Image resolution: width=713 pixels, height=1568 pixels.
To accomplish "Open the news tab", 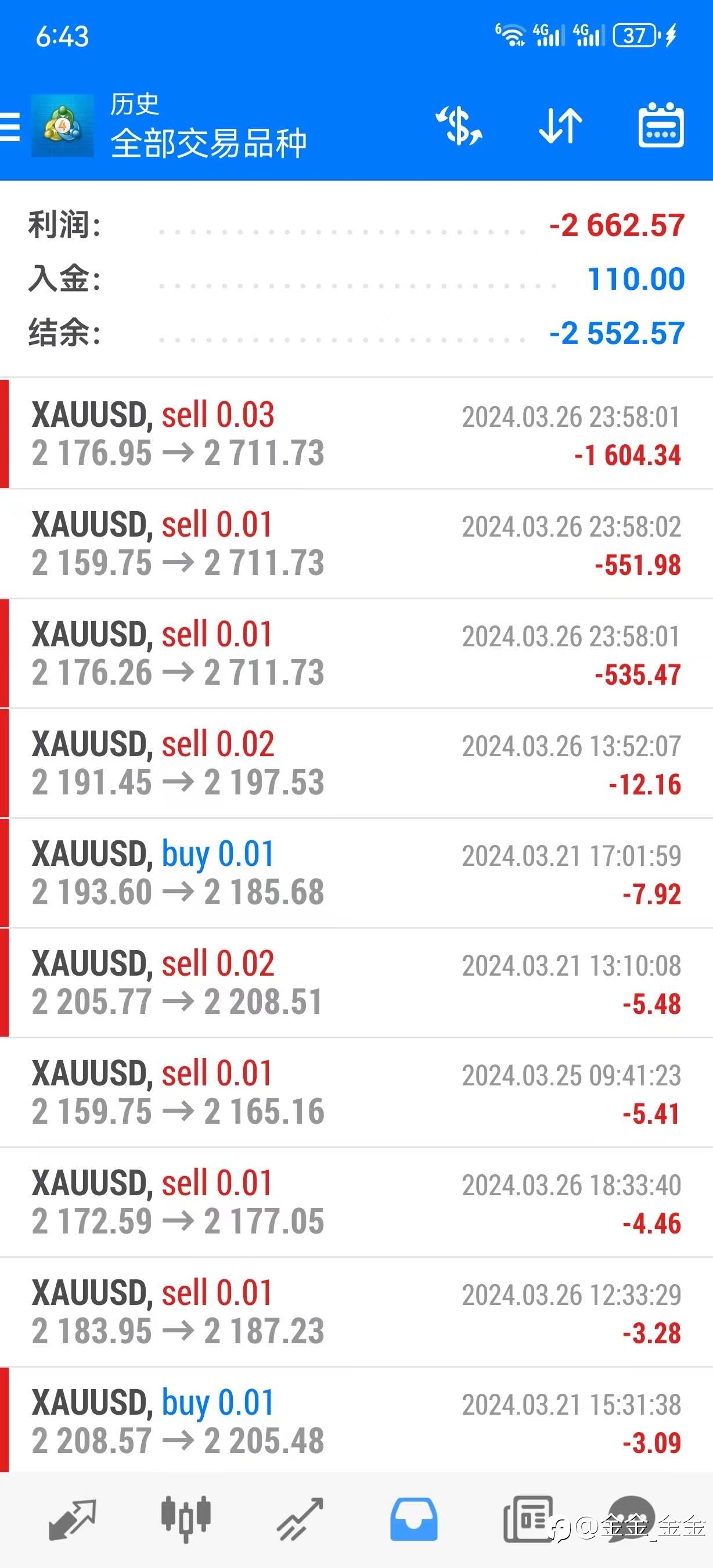I will (x=528, y=1519).
